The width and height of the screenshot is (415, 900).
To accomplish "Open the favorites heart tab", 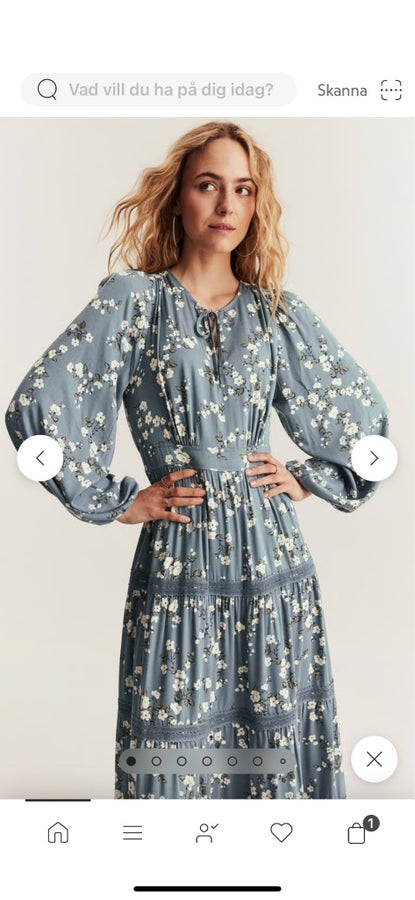I will coord(281,833).
